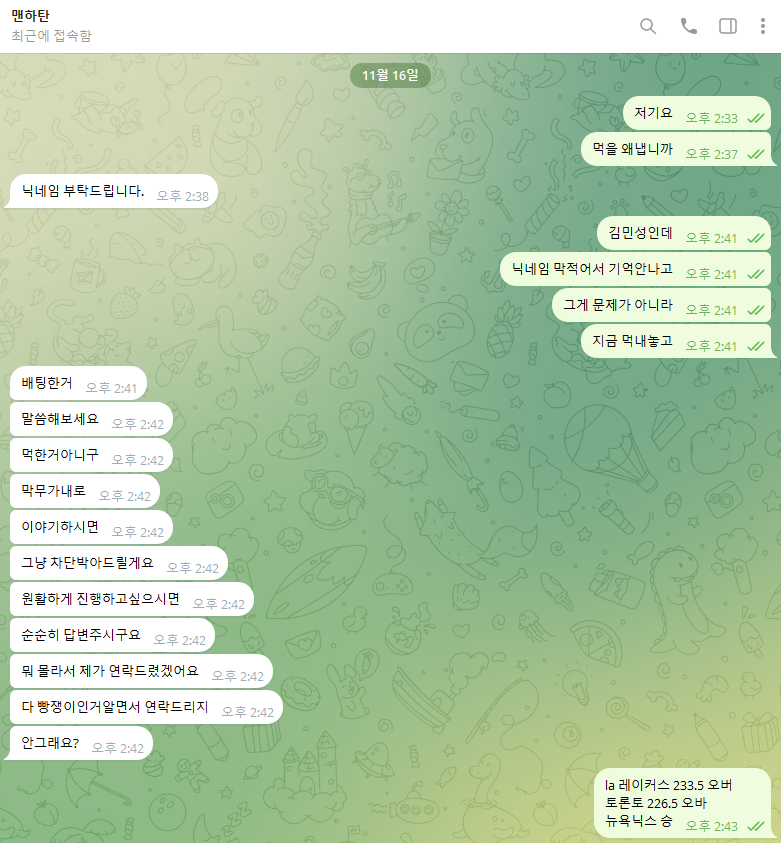Image resolution: width=781 pixels, height=843 pixels.
Task: Start a voice call with 맨하탄
Action: coord(688,26)
